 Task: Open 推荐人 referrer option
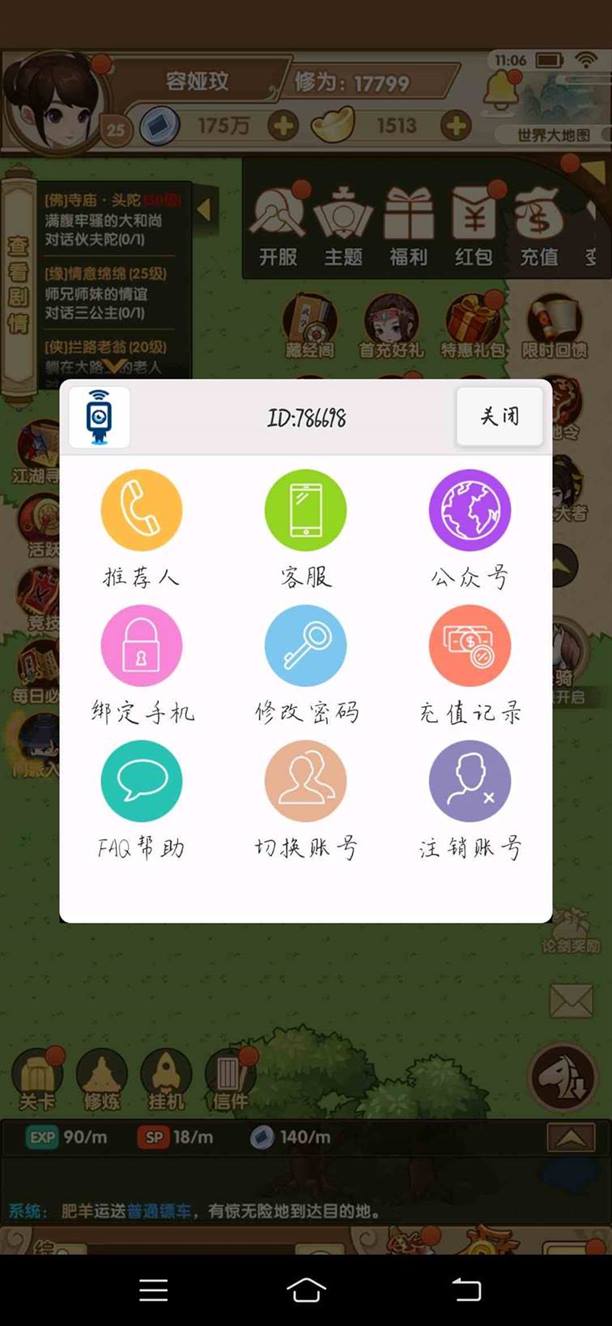point(141,511)
